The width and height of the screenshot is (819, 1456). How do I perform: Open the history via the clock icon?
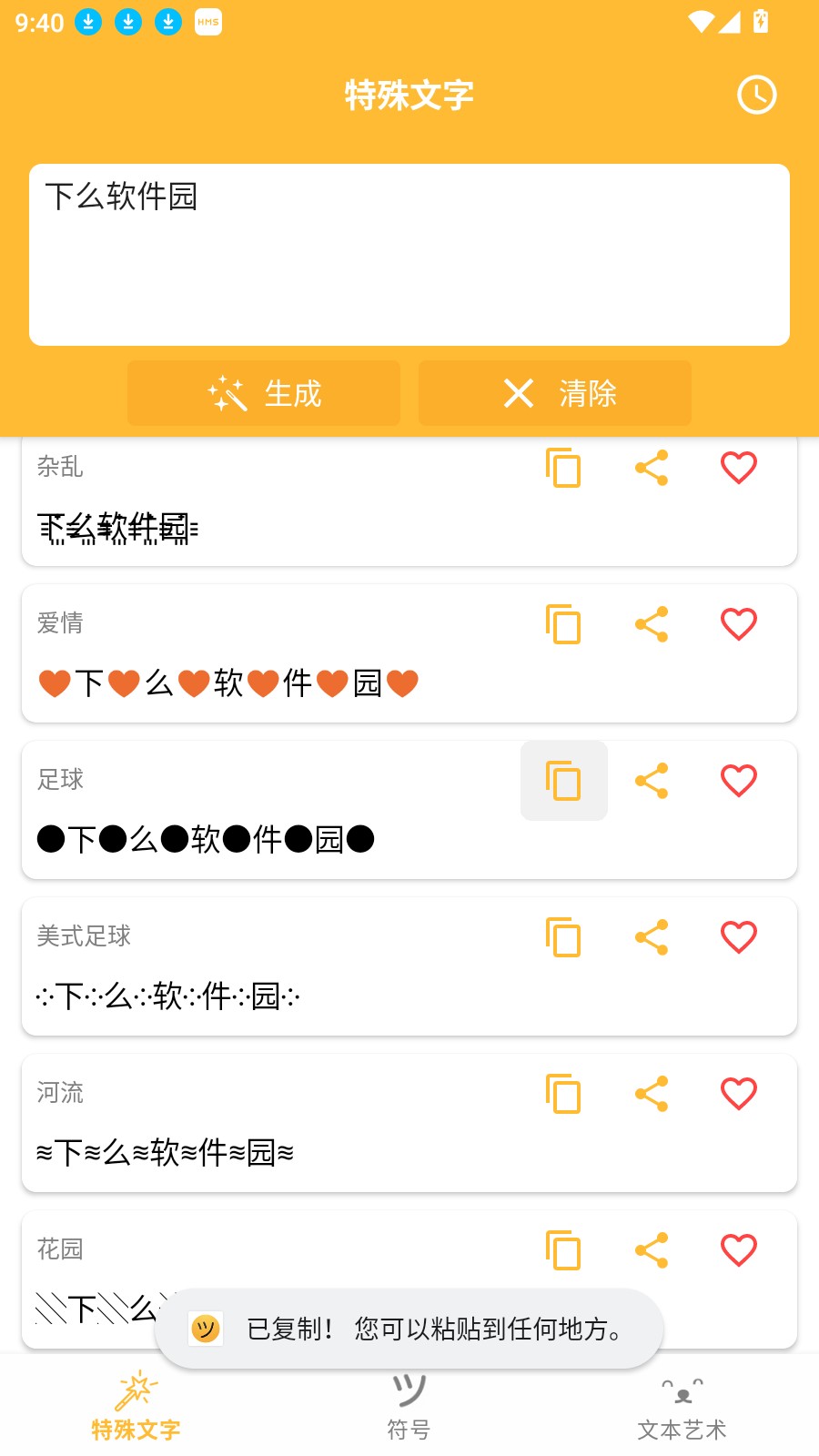pyautogui.click(x=757, y=94)
